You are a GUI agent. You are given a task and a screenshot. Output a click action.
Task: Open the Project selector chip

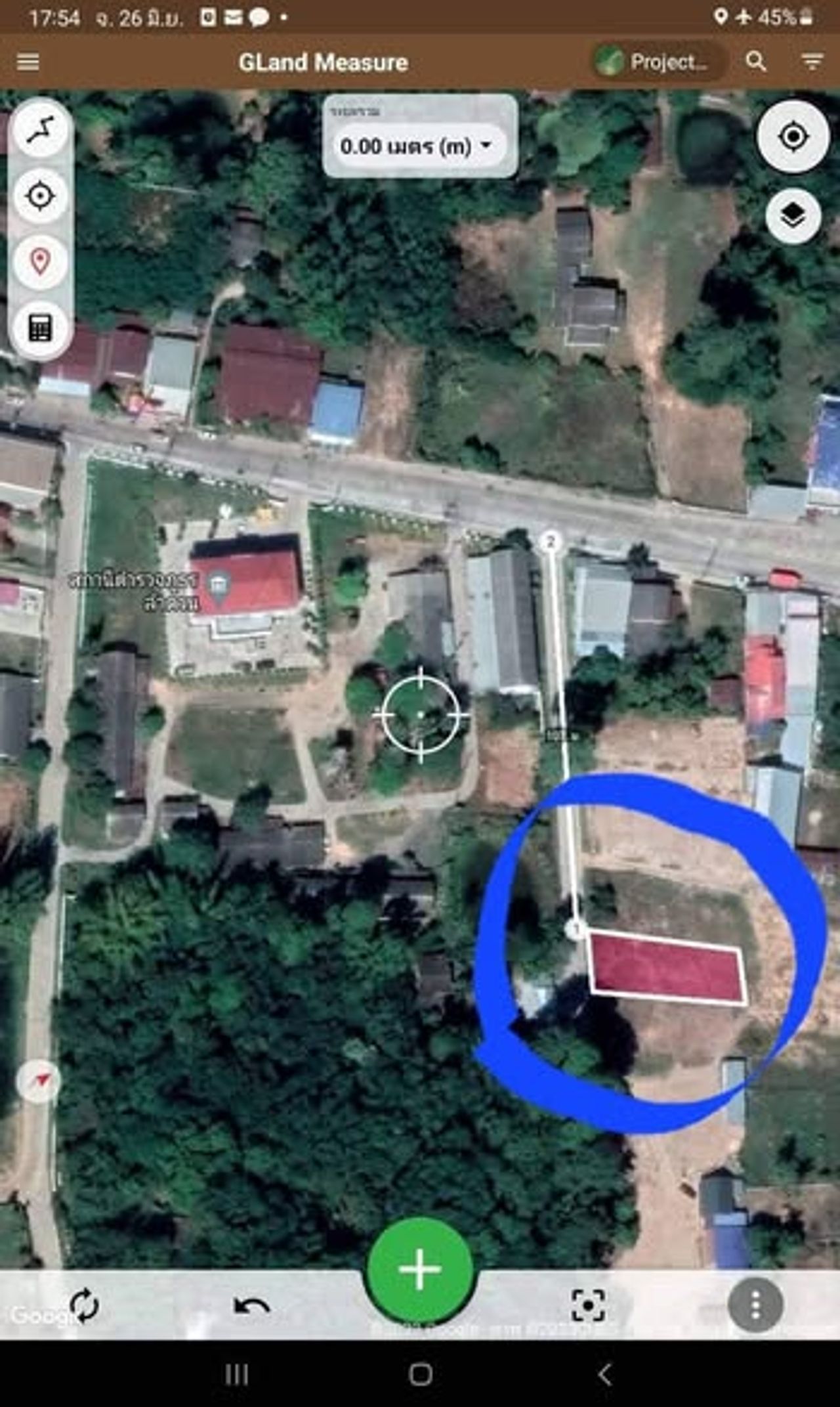pos(659,62)
